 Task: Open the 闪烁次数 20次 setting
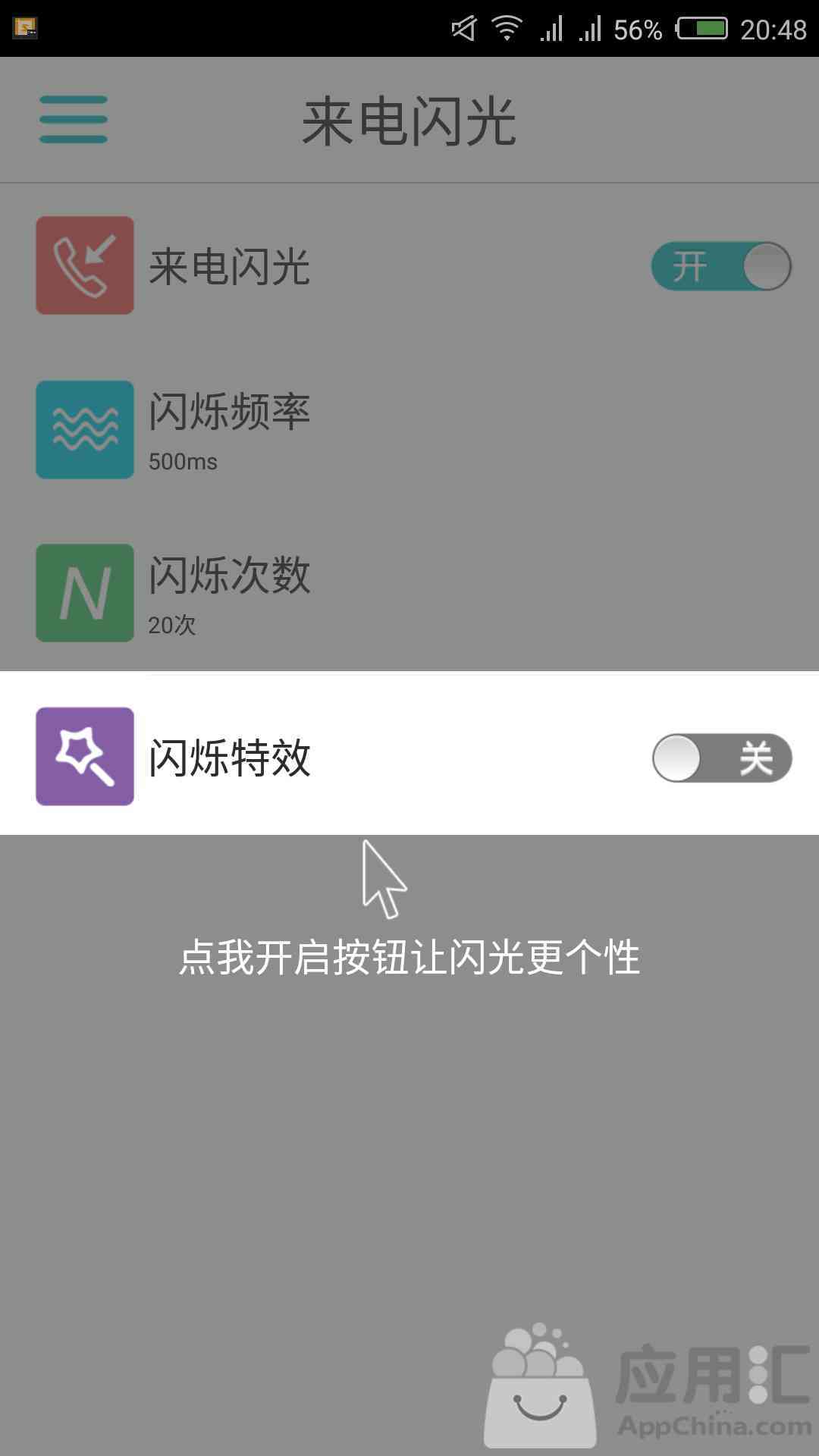tap(409, 592)
